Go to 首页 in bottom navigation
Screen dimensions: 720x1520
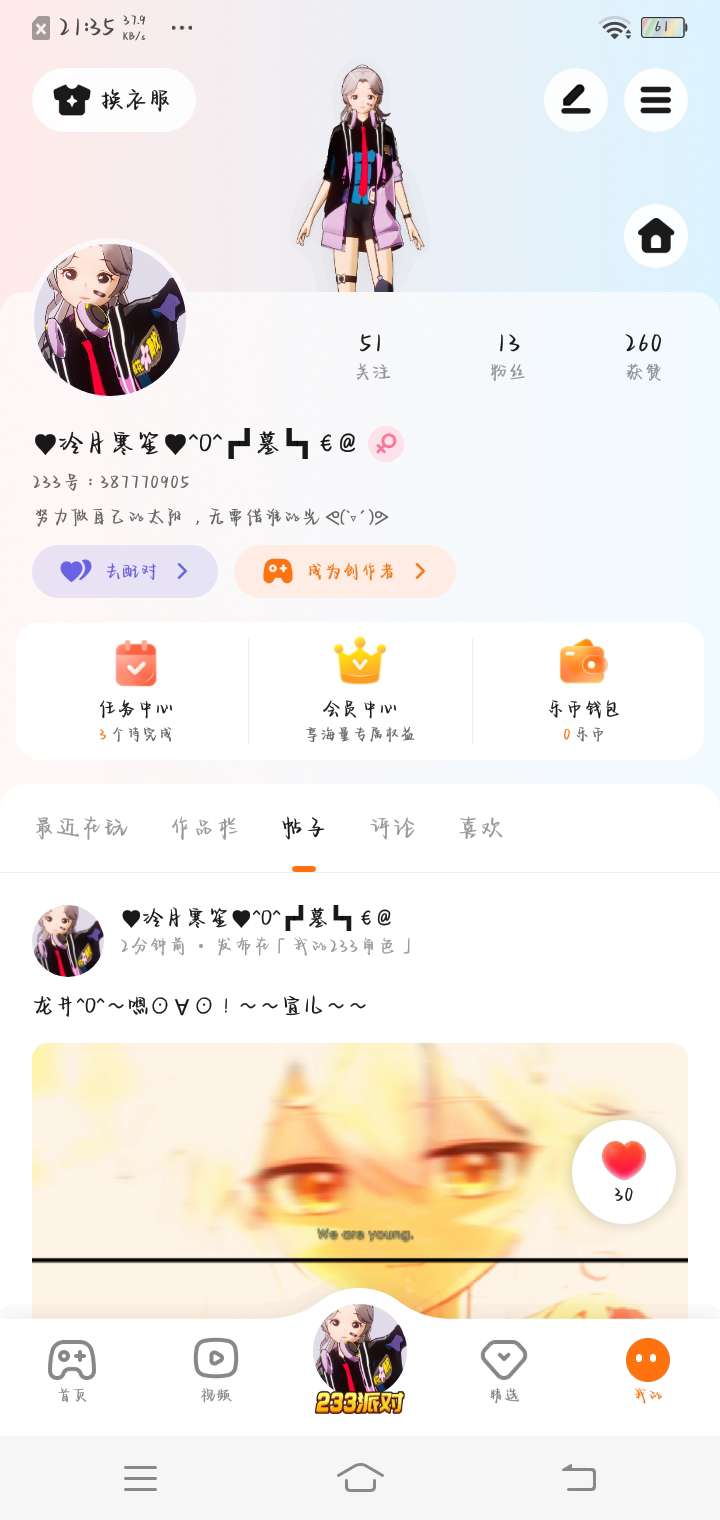(x=72, y=1371)
